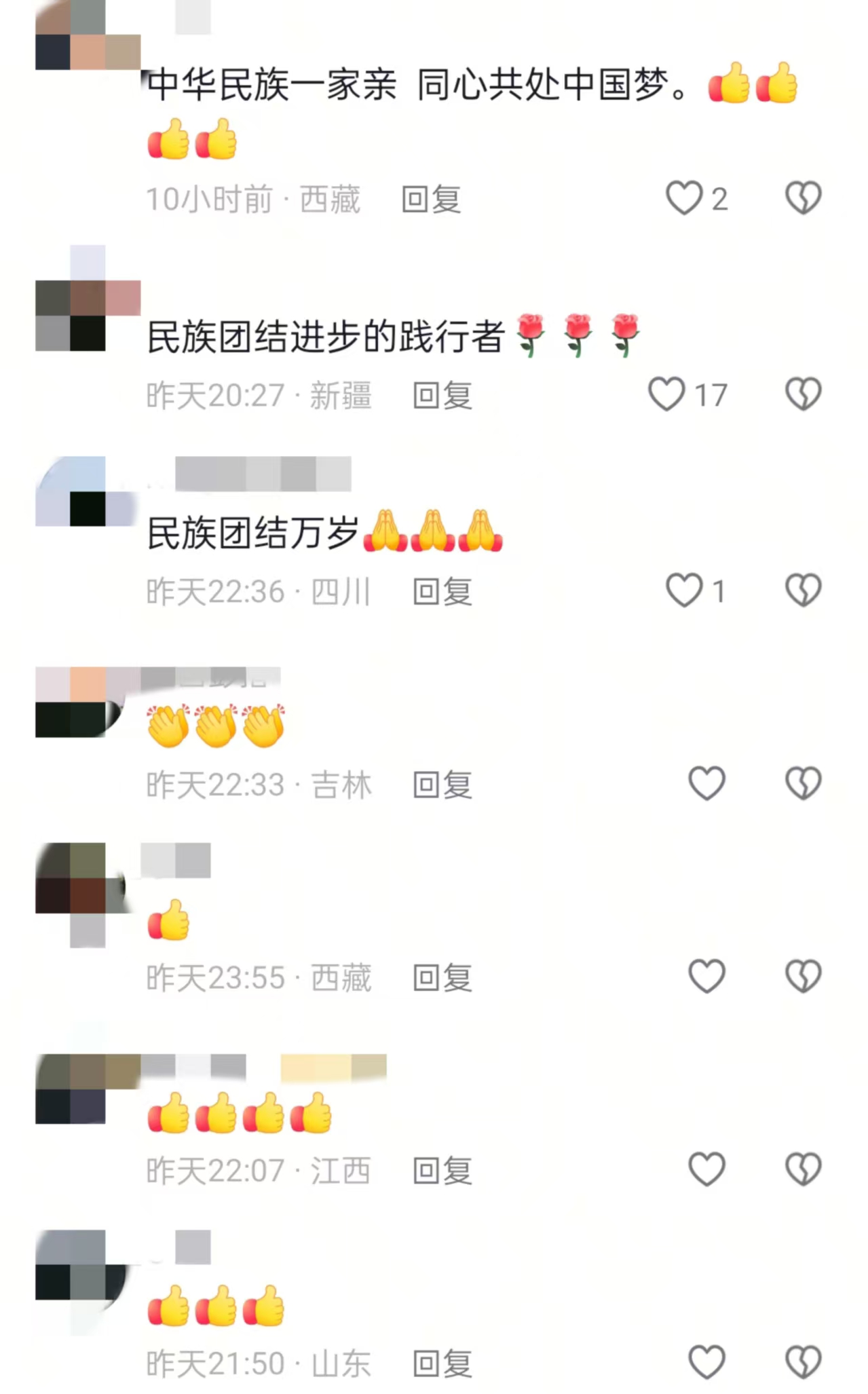This screenshot has height=1394, width=868.
Task: Like the comment '民族团结万岁'
Action: (x=683, y=590)
